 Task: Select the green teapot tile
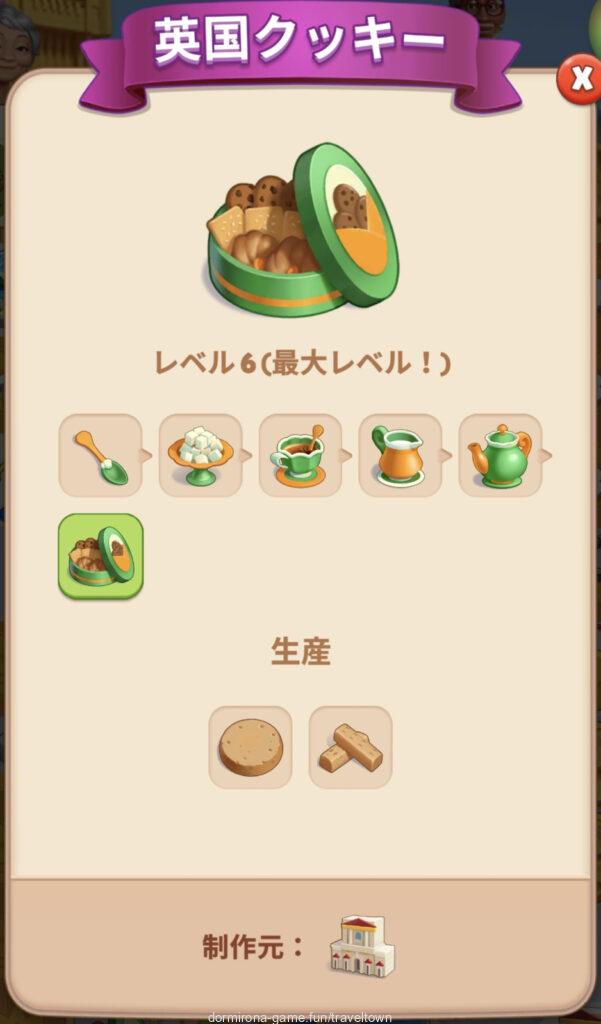[500, 455]
